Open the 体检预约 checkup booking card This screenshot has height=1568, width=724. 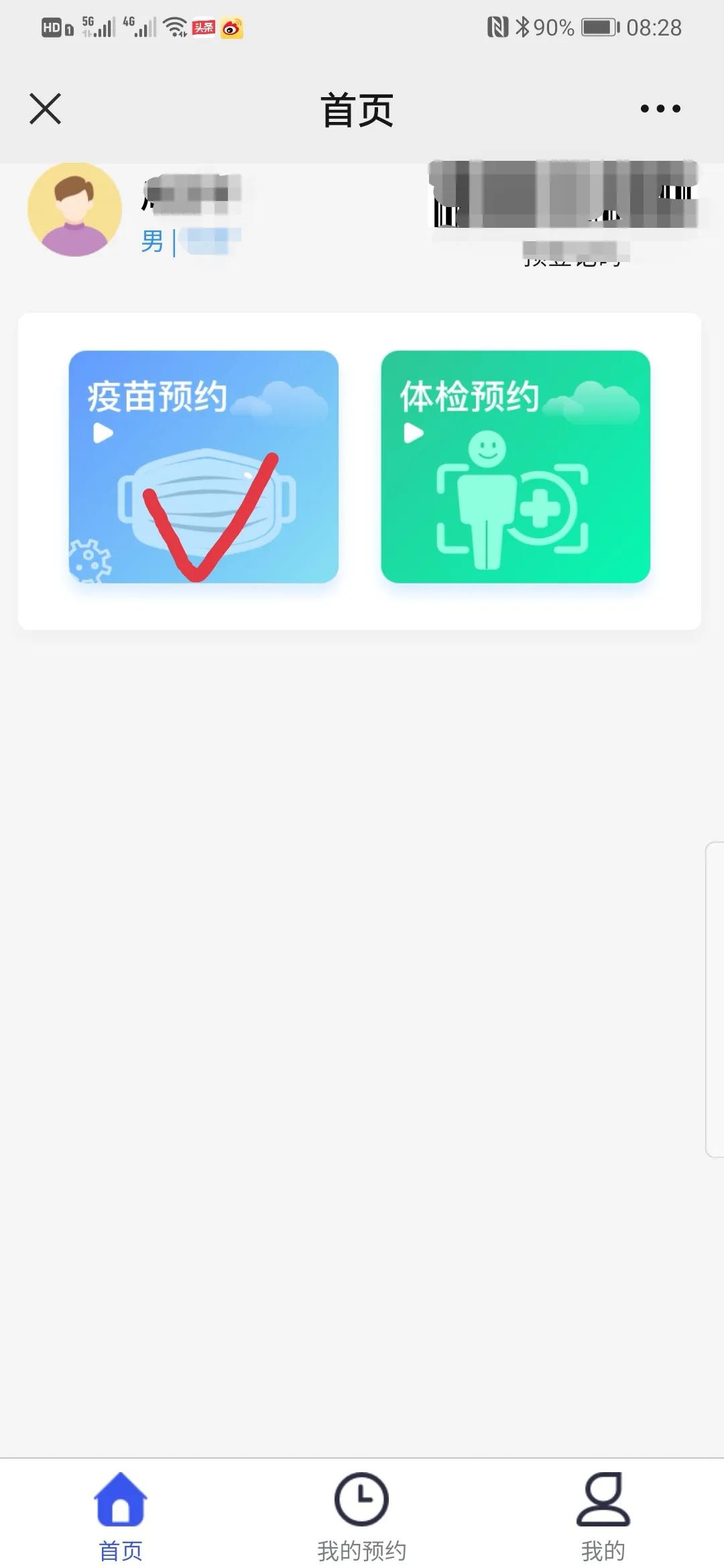[x=516, y=466]
